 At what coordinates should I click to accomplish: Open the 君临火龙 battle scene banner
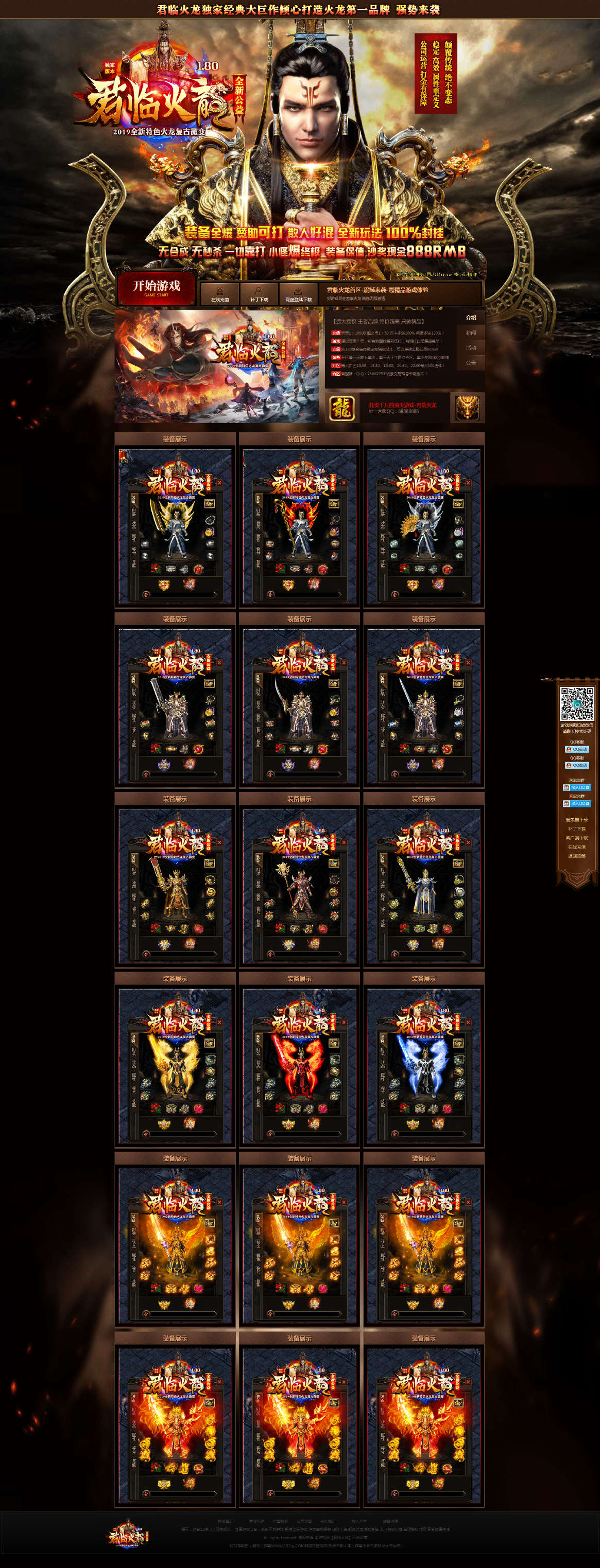(x=217, y=366)
